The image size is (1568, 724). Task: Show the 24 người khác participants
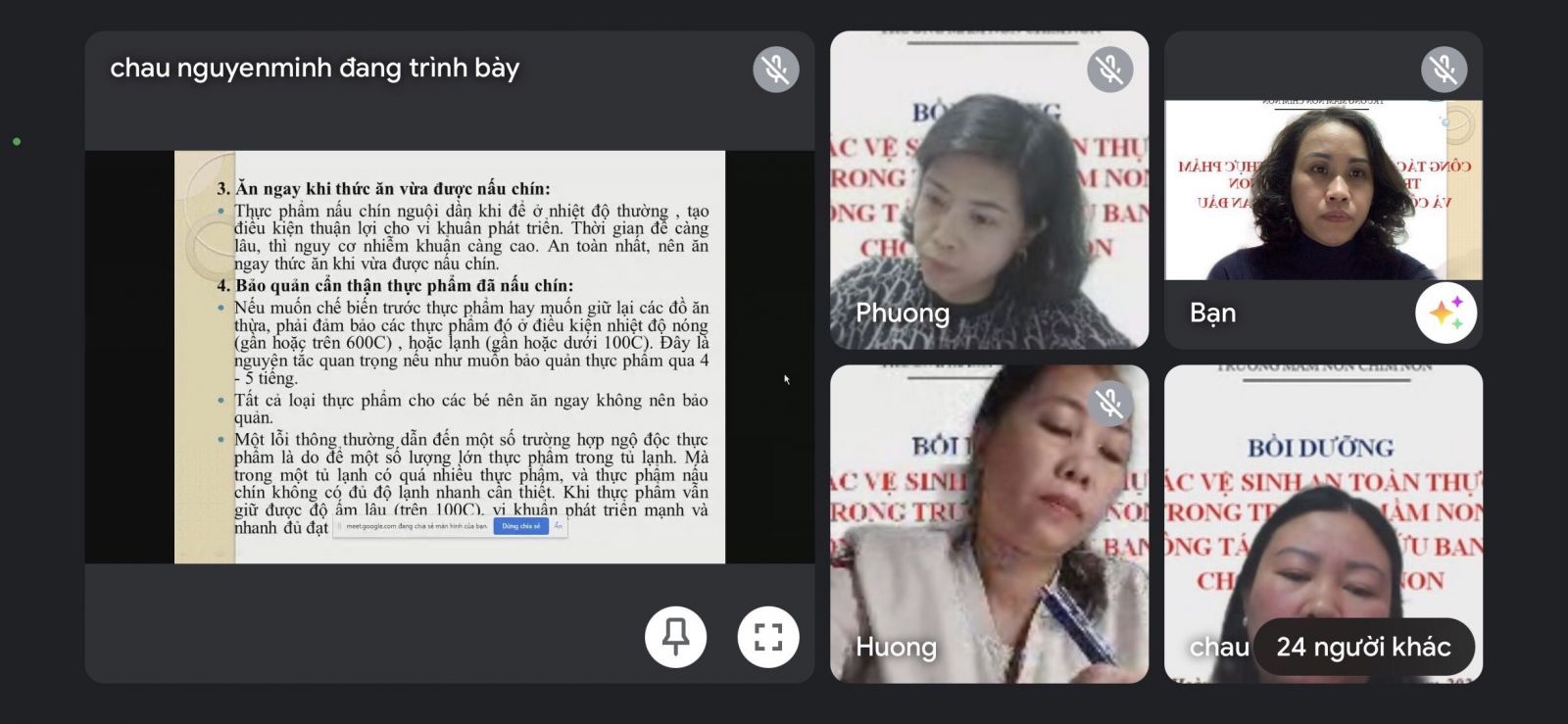1363,647
